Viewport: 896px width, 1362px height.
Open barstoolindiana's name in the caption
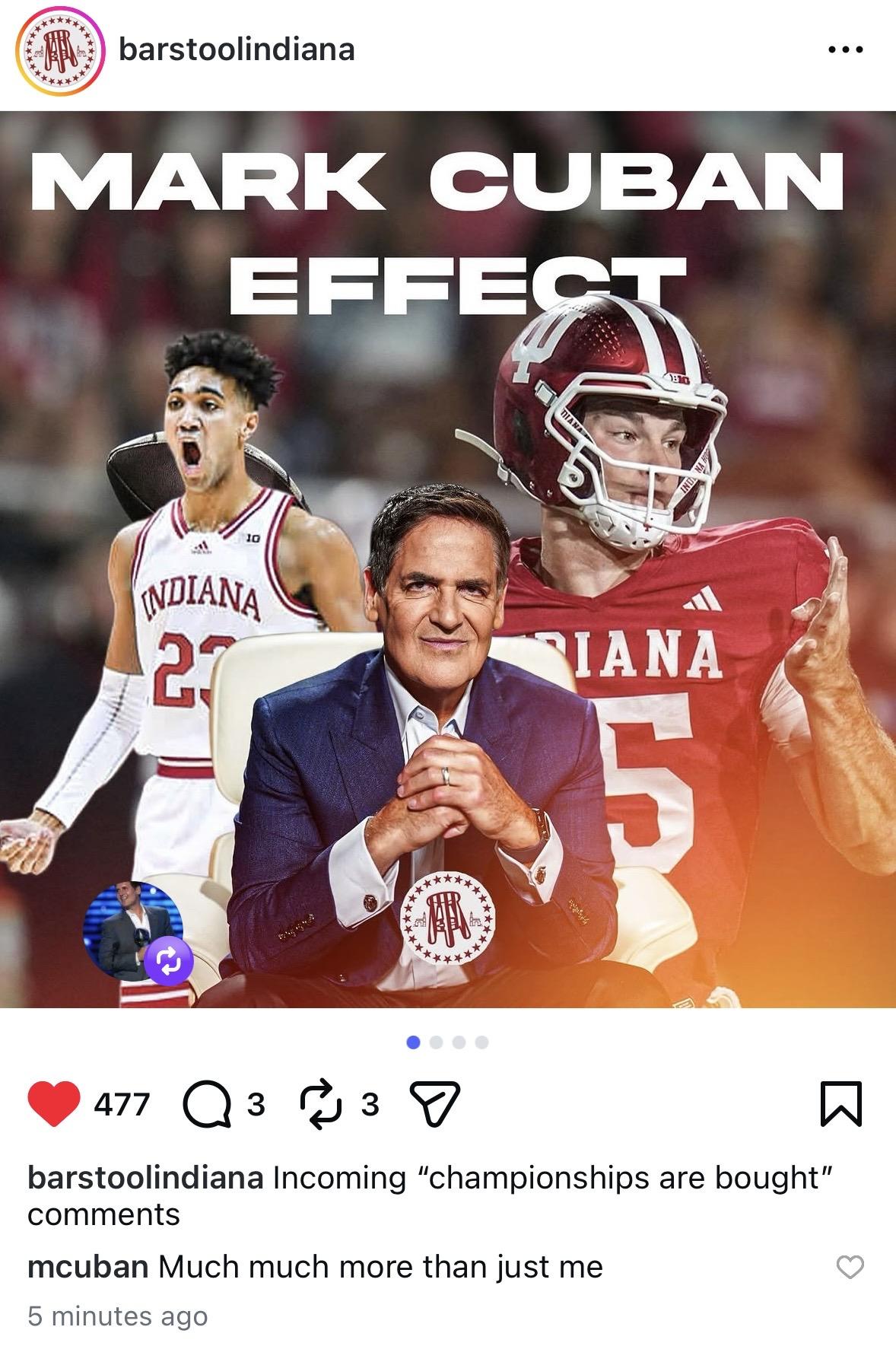pos(145,1178)
